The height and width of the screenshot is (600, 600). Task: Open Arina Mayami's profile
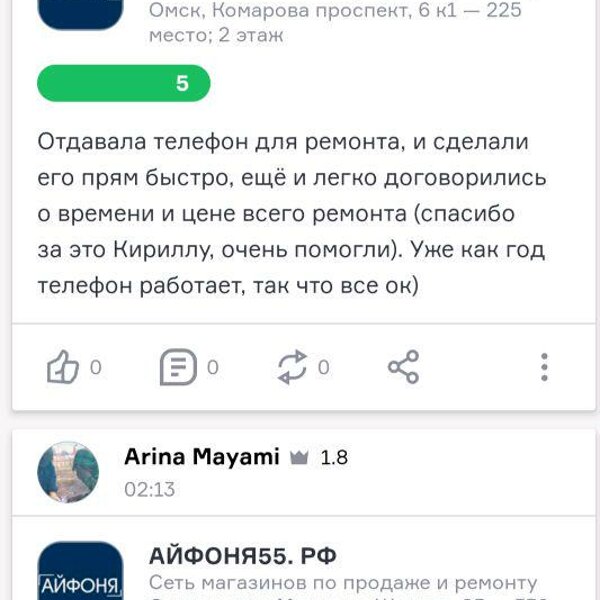202,458
